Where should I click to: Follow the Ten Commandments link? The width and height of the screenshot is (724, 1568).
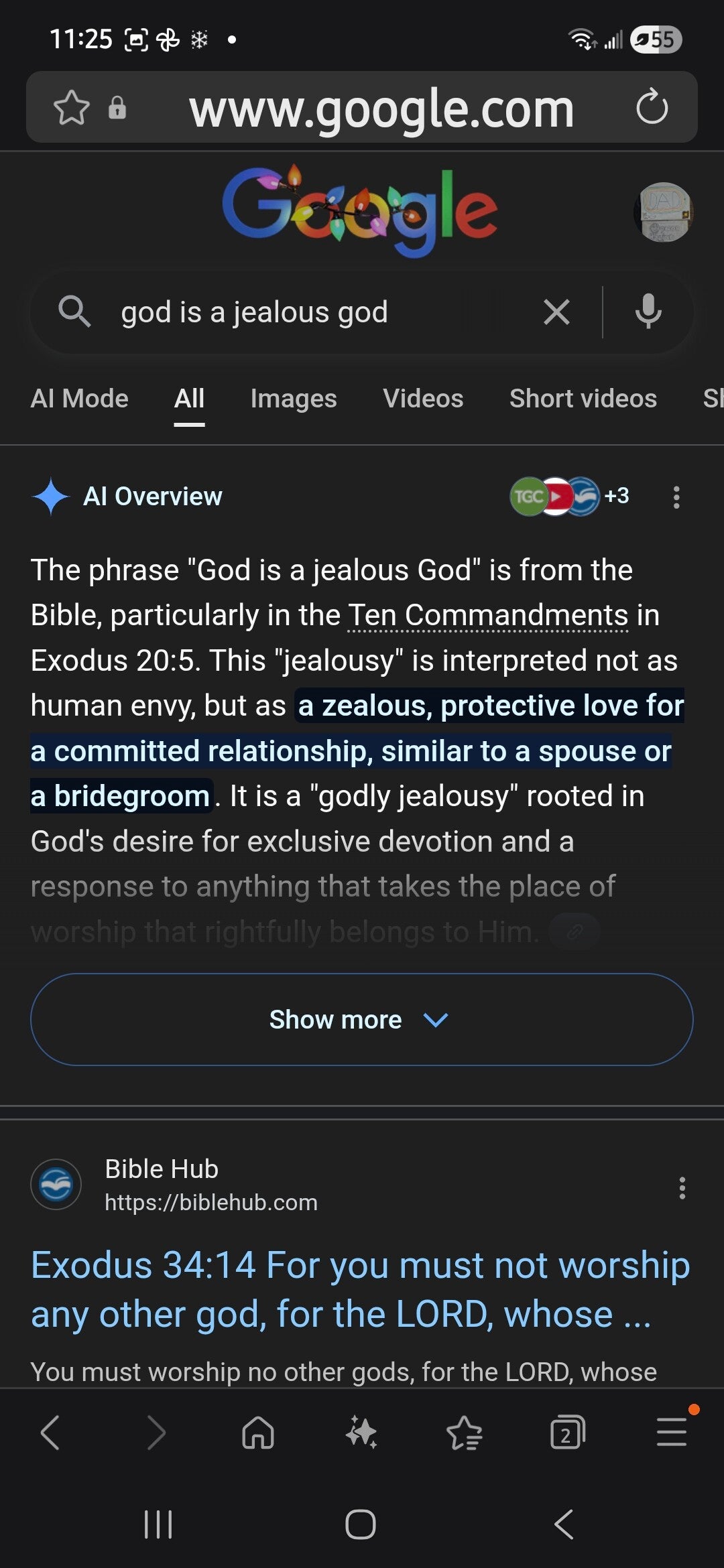[488, 615]
